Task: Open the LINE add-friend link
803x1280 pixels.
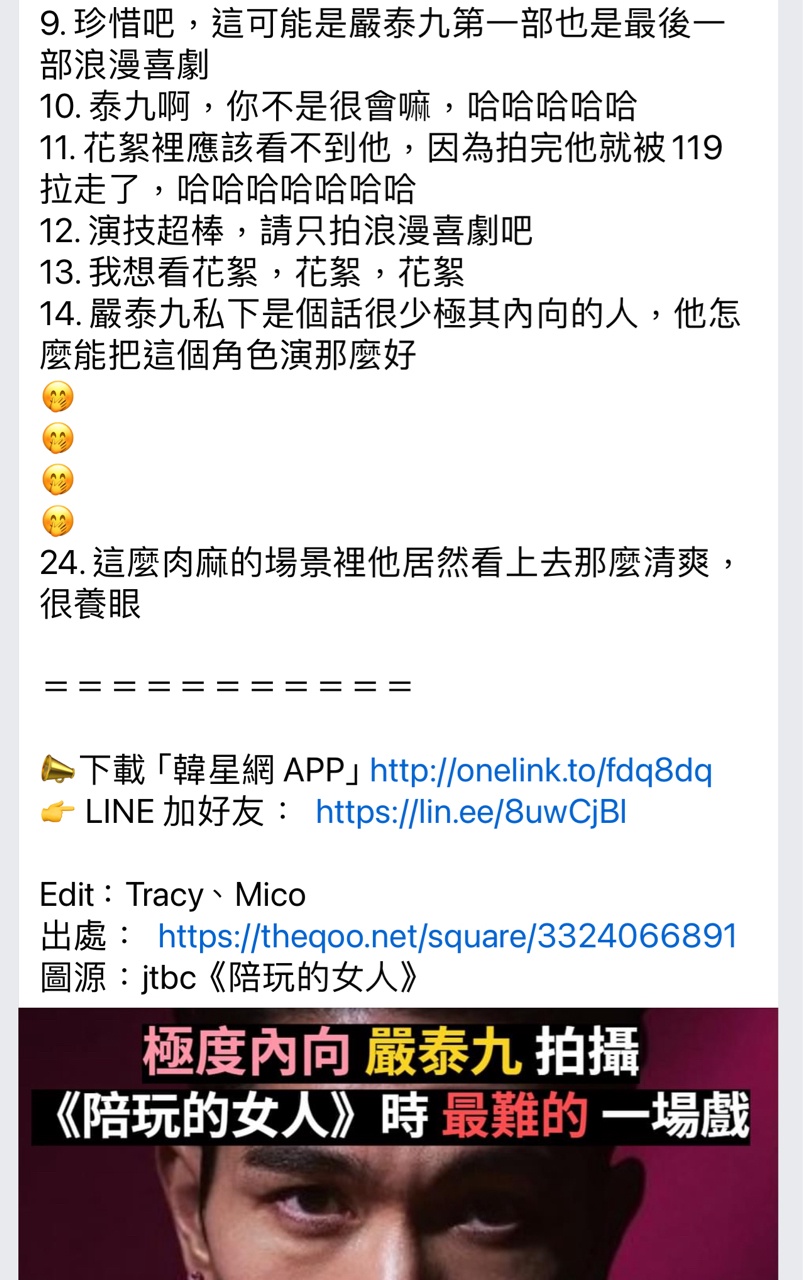Action: (x=470, y=812)
